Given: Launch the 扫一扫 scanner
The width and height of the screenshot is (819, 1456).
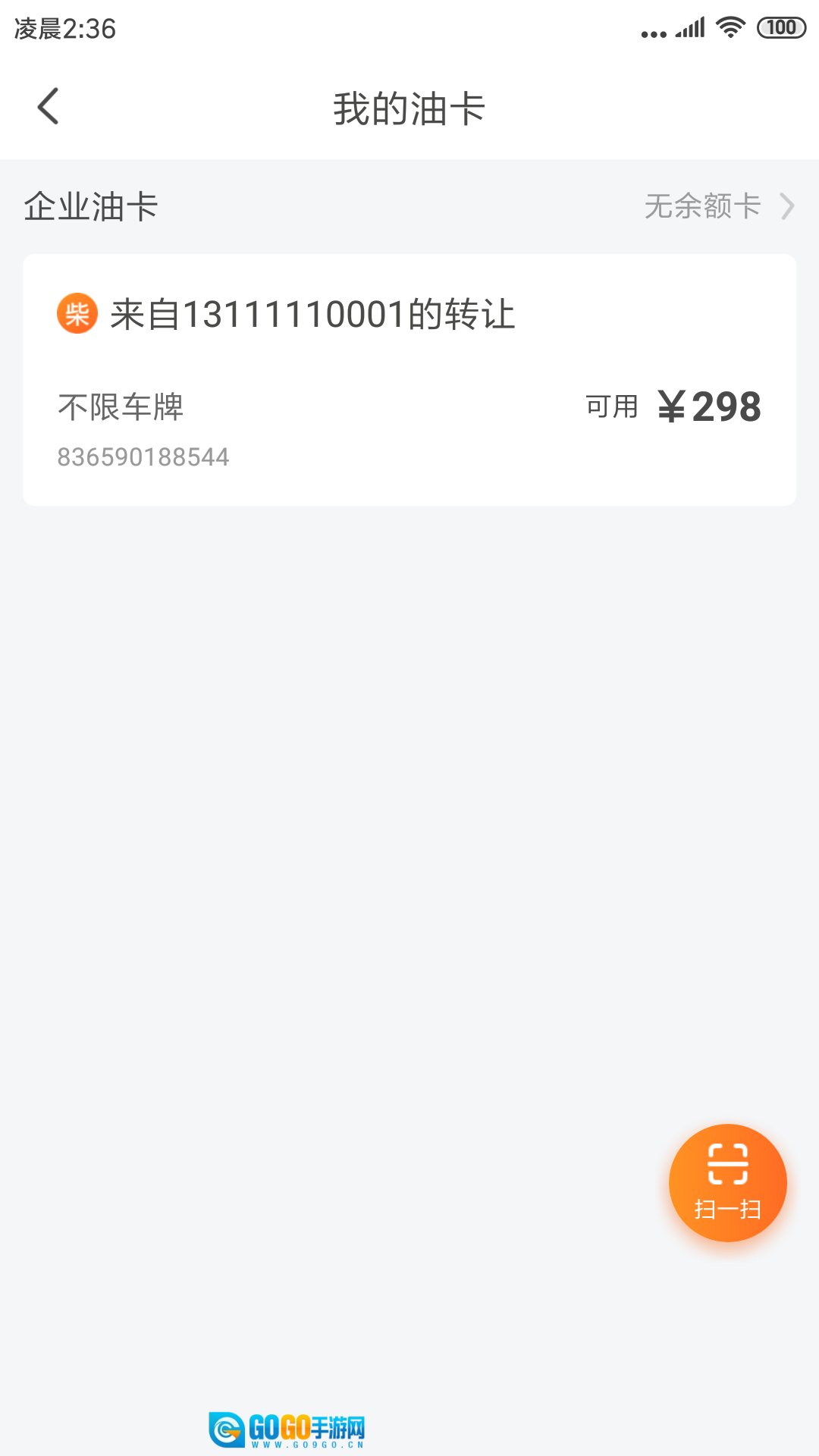Looking at the screenshot, I should click(727, 1182).
